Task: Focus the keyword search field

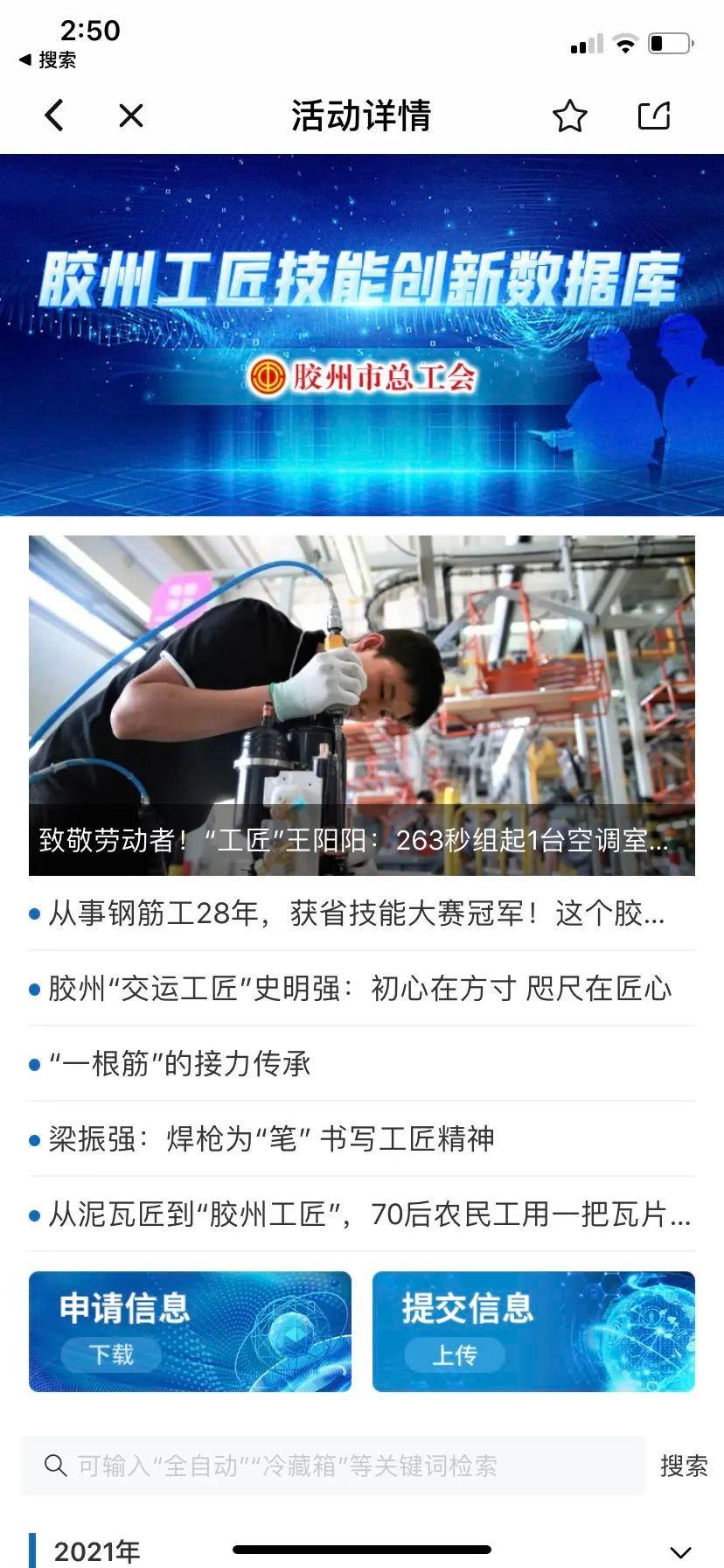Action: (x=334, y=1465)
